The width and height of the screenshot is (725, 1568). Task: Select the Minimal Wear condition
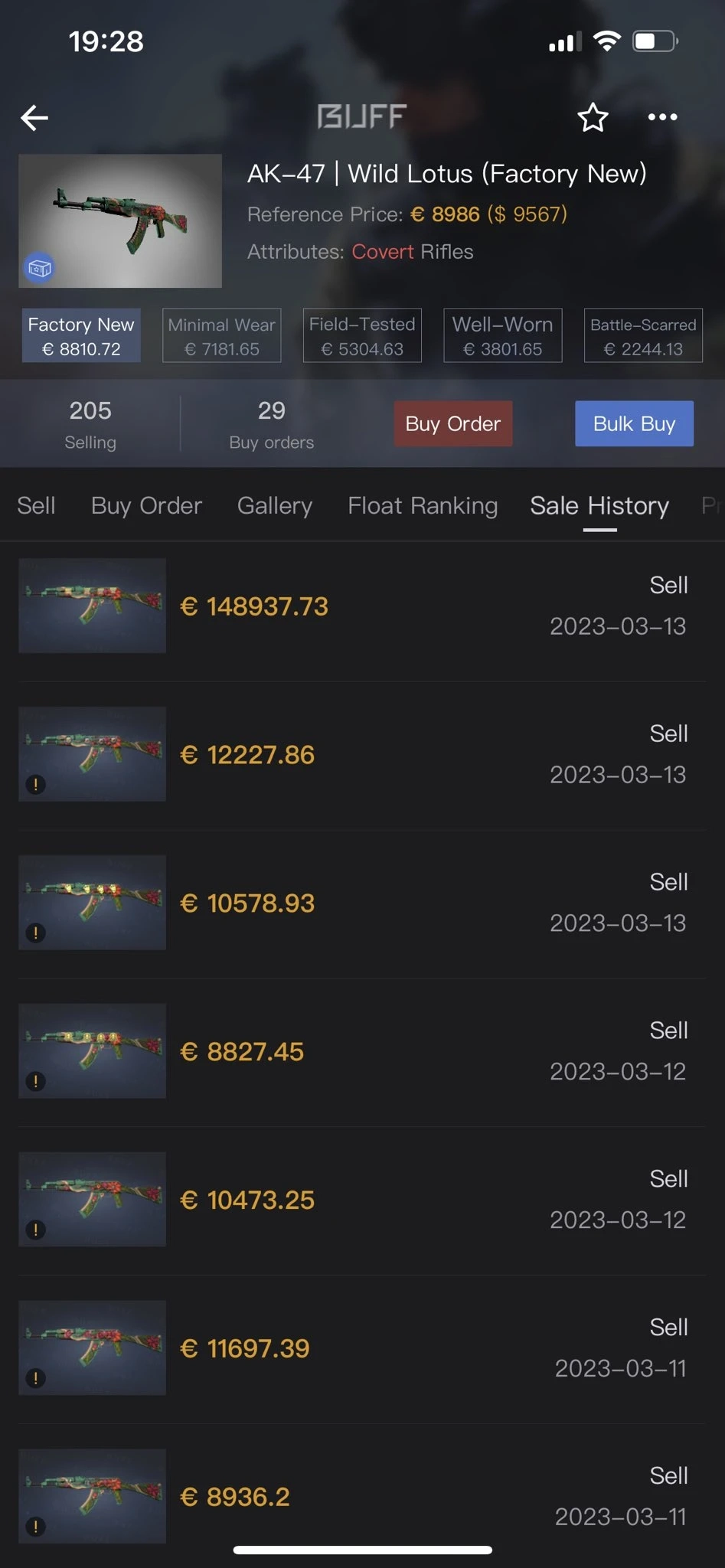coord(221,335)
